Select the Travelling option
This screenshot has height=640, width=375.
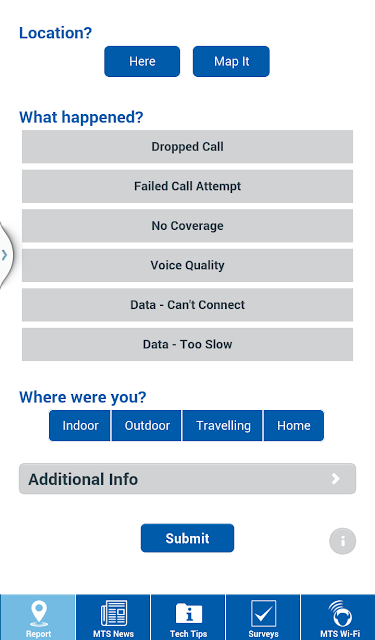click(x=223, y=426)
